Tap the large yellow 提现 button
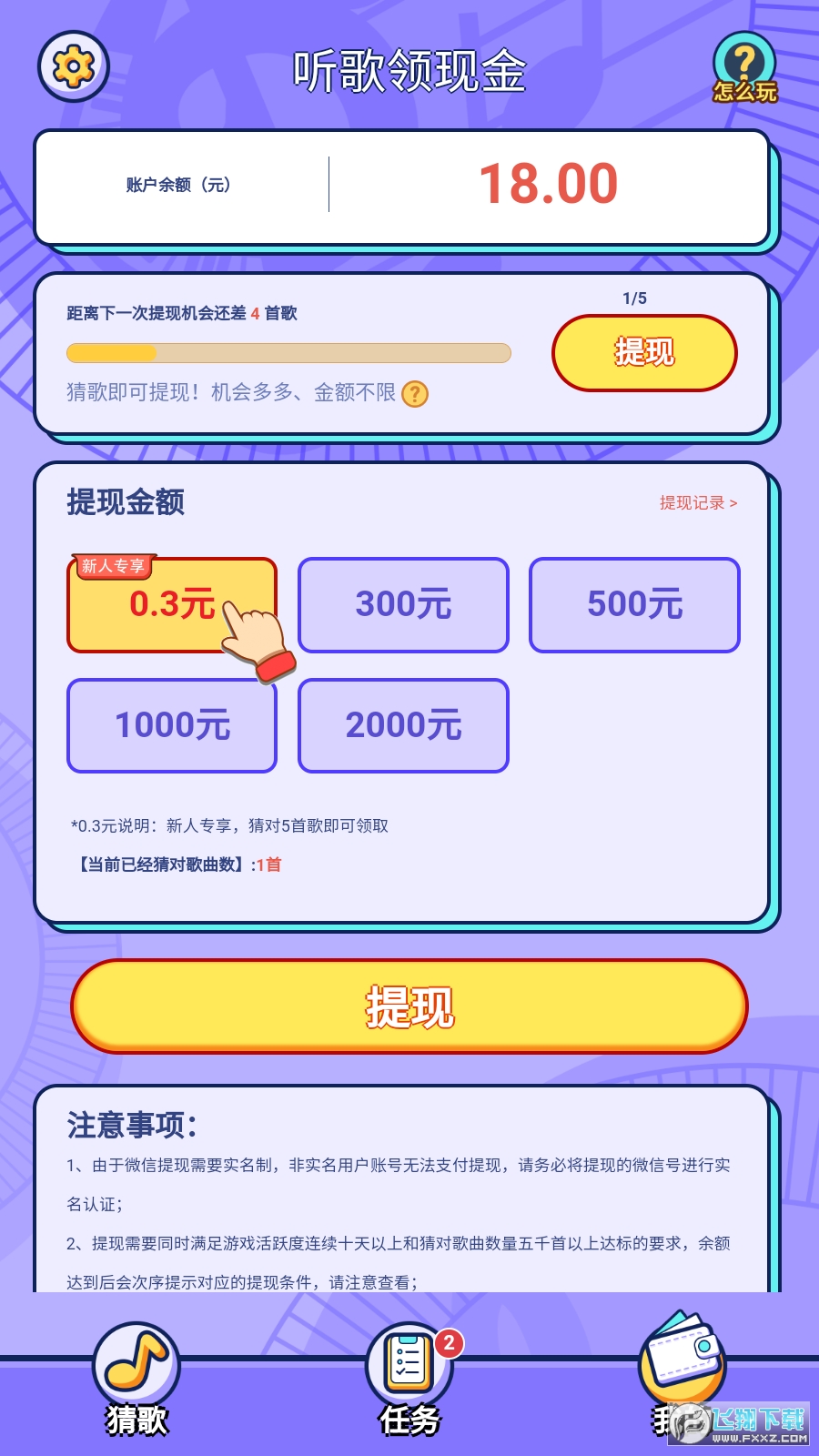 (409, 1006)
